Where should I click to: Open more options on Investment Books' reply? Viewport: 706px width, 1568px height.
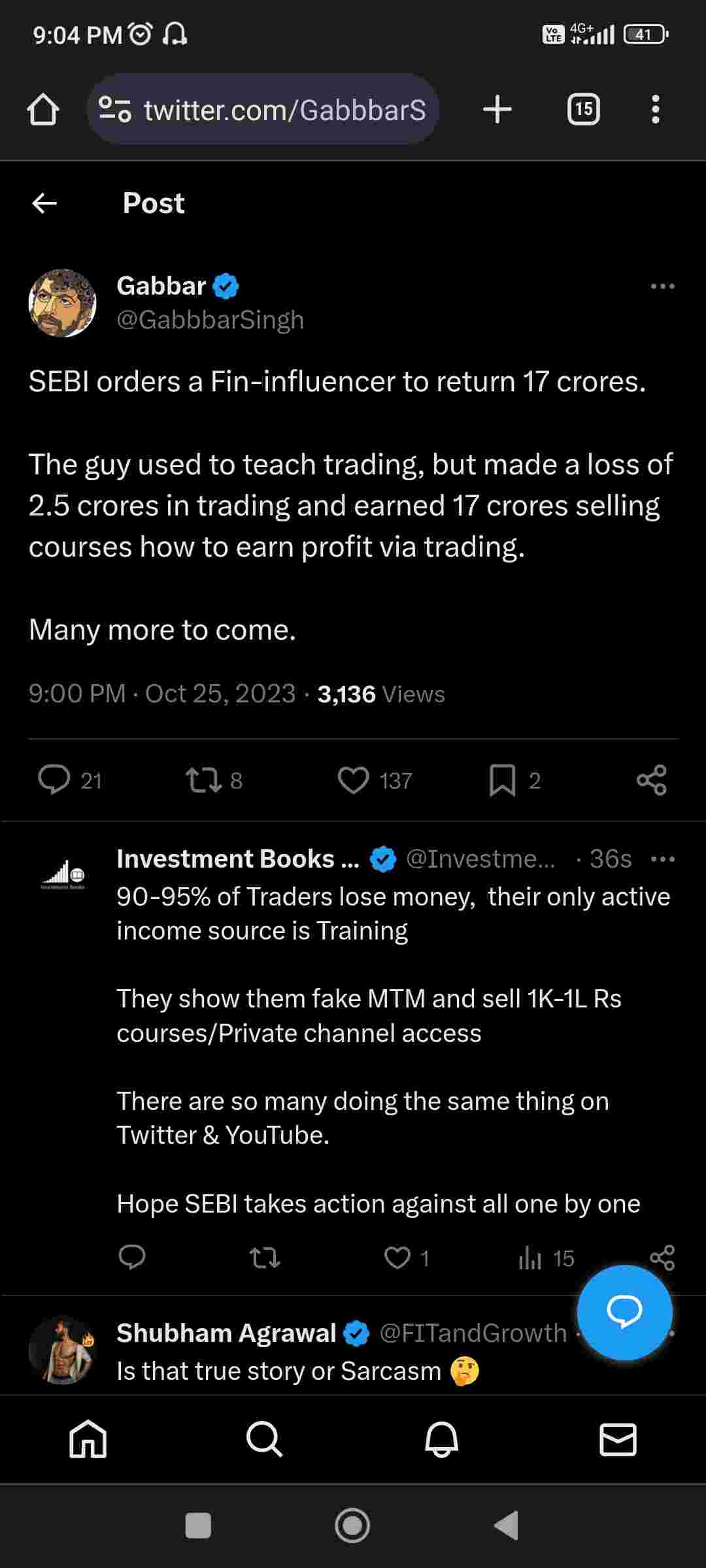coord(662,859)
